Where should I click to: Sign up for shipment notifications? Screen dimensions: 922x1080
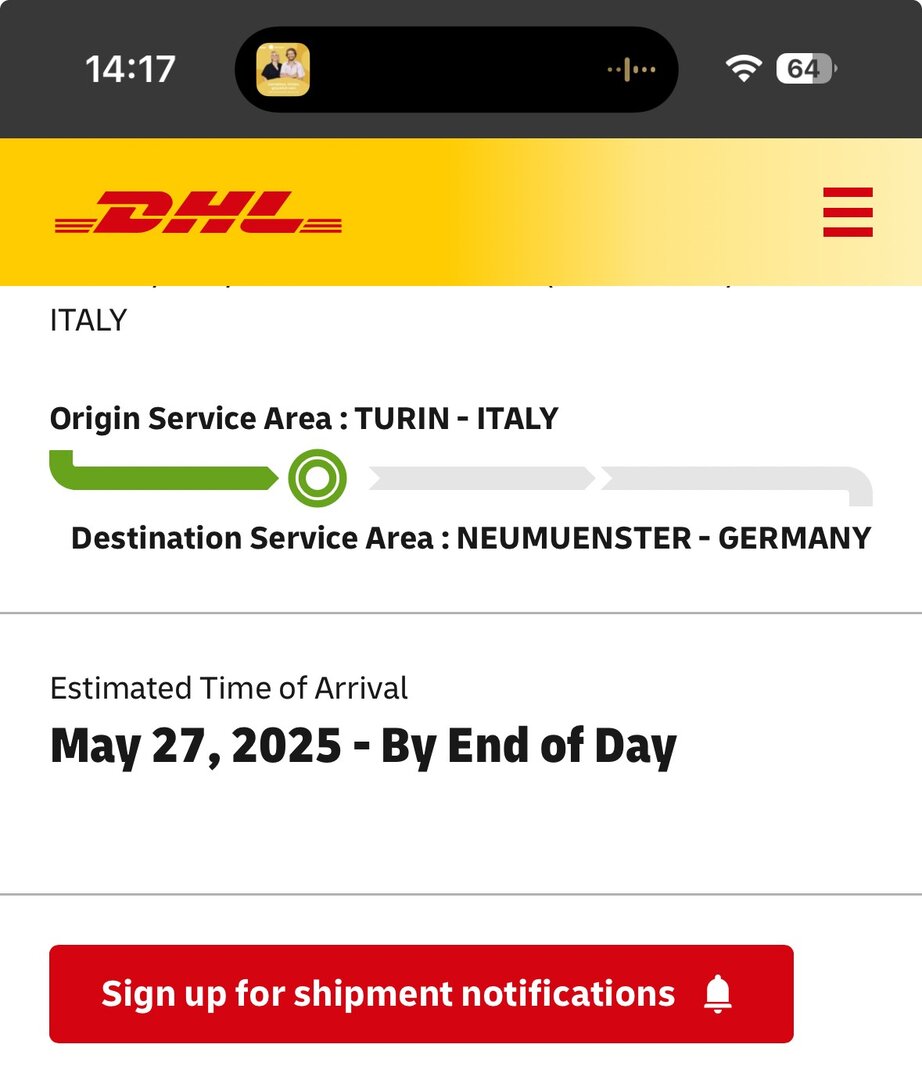(421, 994)
